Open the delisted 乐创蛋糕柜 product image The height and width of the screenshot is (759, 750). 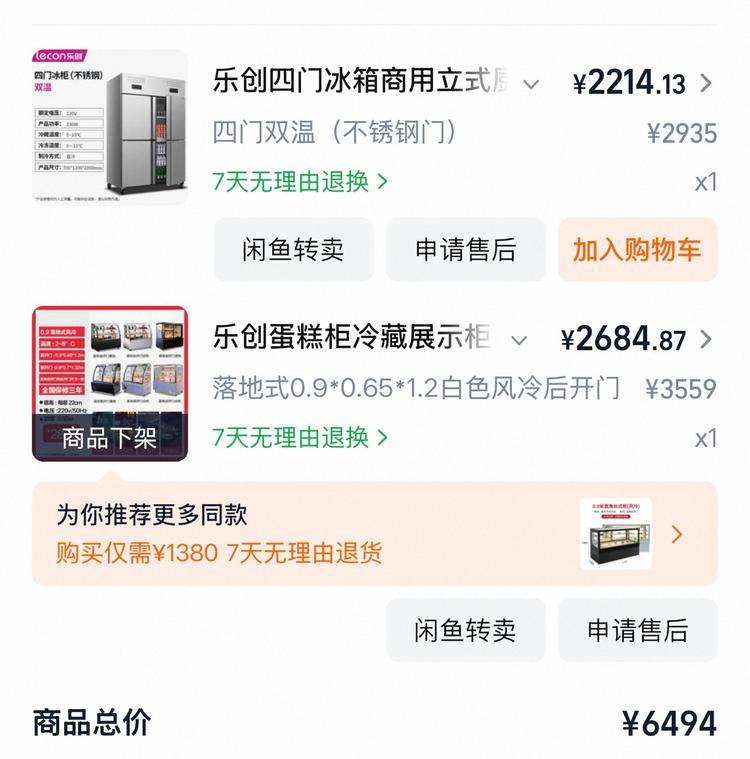[110, 383]
